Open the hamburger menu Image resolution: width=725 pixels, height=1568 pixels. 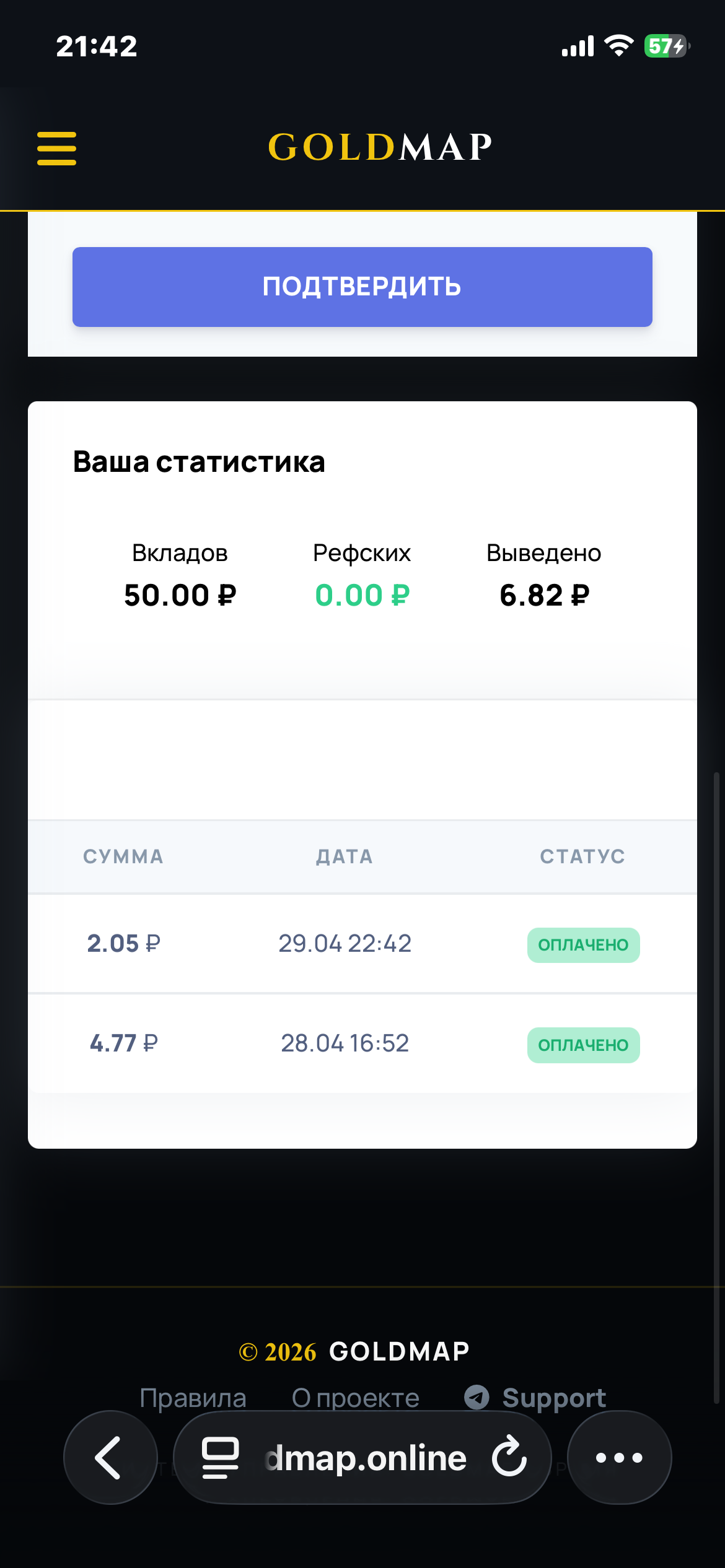click(x=56, y=149)
